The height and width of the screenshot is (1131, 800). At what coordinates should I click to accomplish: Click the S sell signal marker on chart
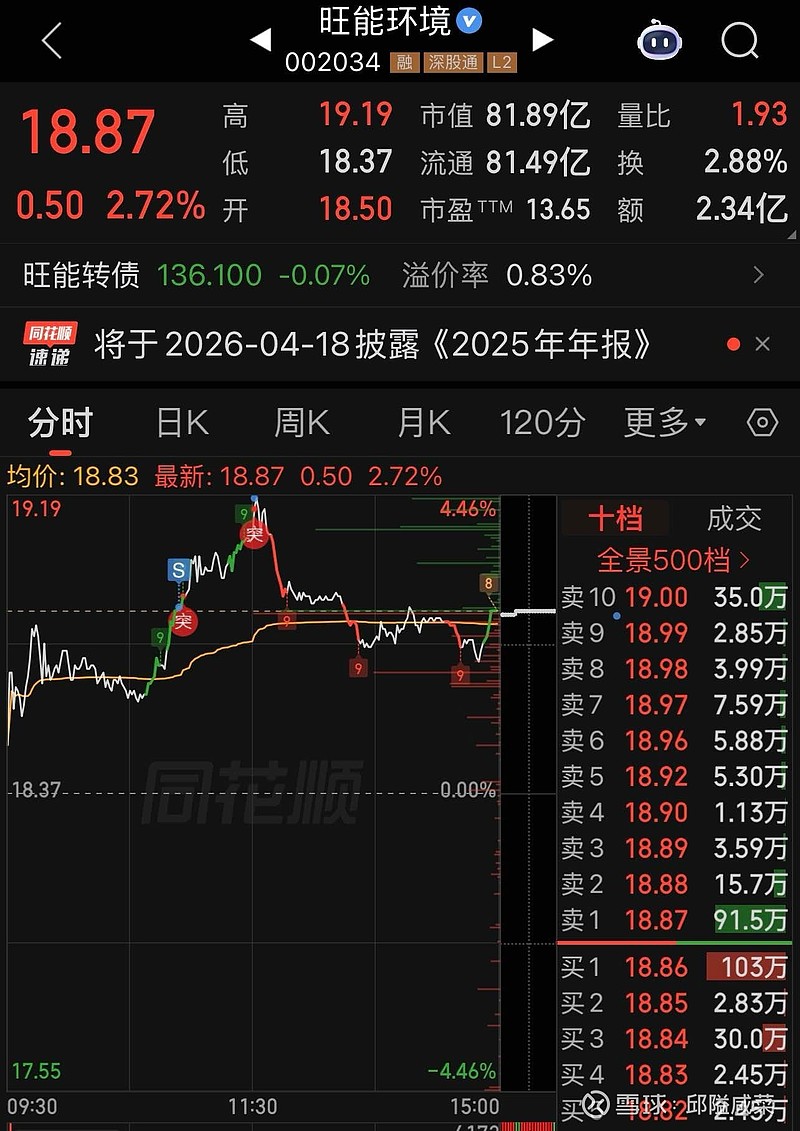[177, 567]
